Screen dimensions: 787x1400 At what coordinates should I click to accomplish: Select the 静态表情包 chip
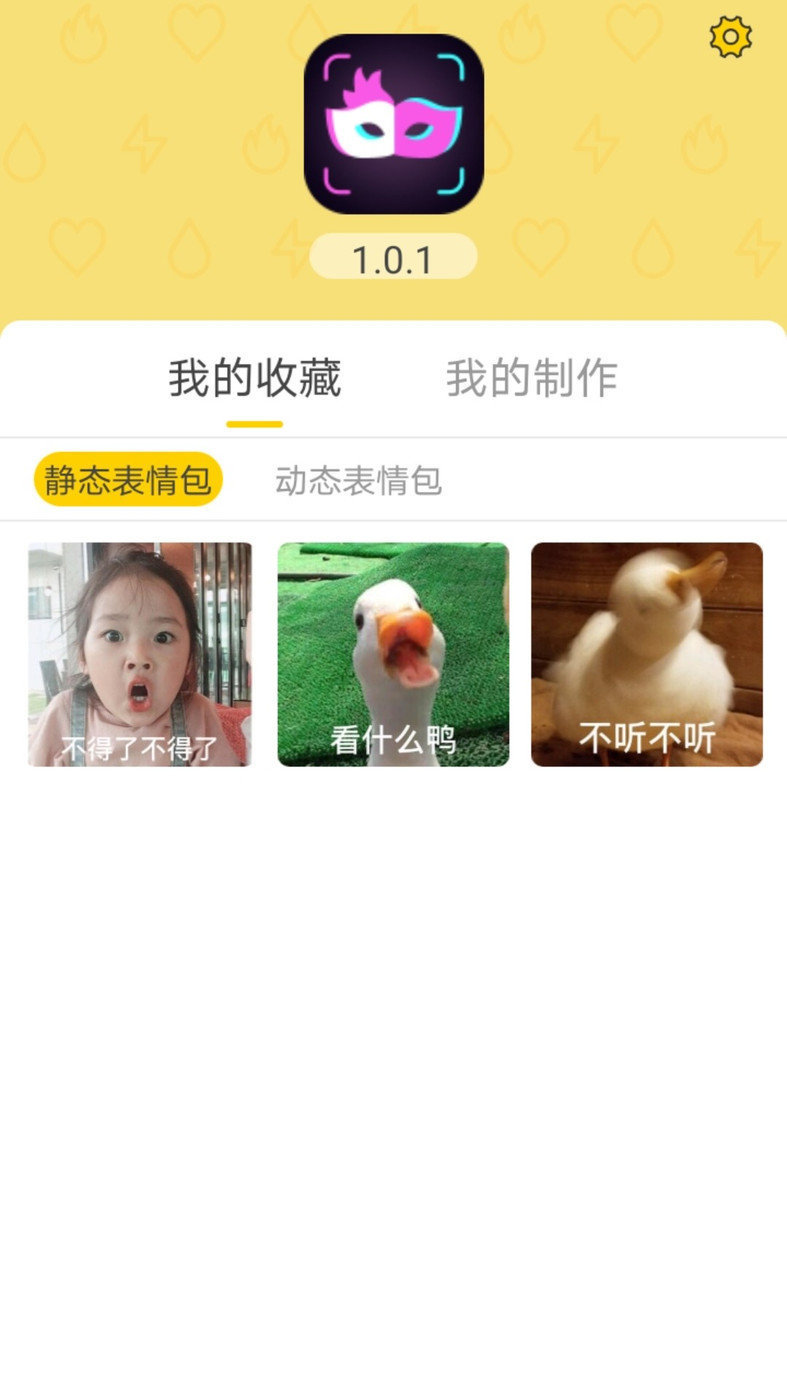[128, 480]
